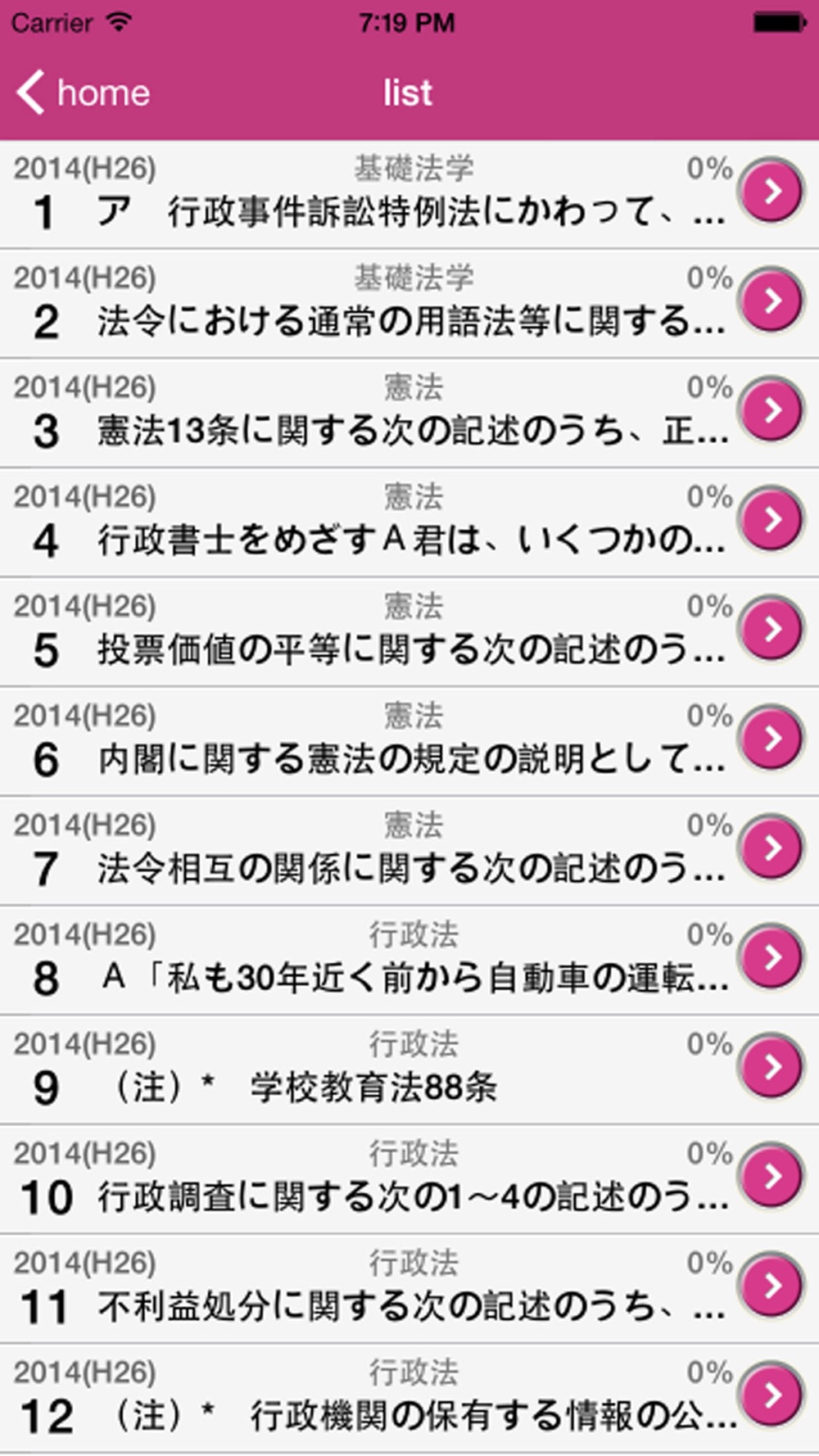Select question 7 about 法令相互の関係
Screen dimensions: 819x1456
click(x=409, y=851)
